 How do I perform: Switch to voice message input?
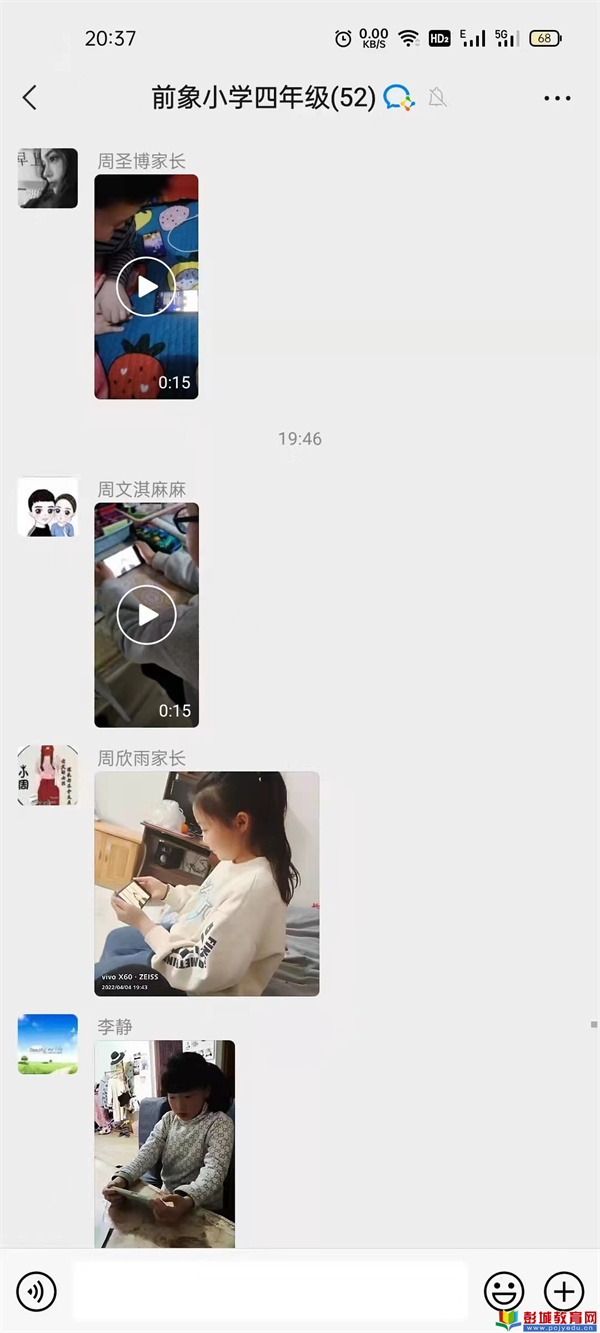point(37,1291)
